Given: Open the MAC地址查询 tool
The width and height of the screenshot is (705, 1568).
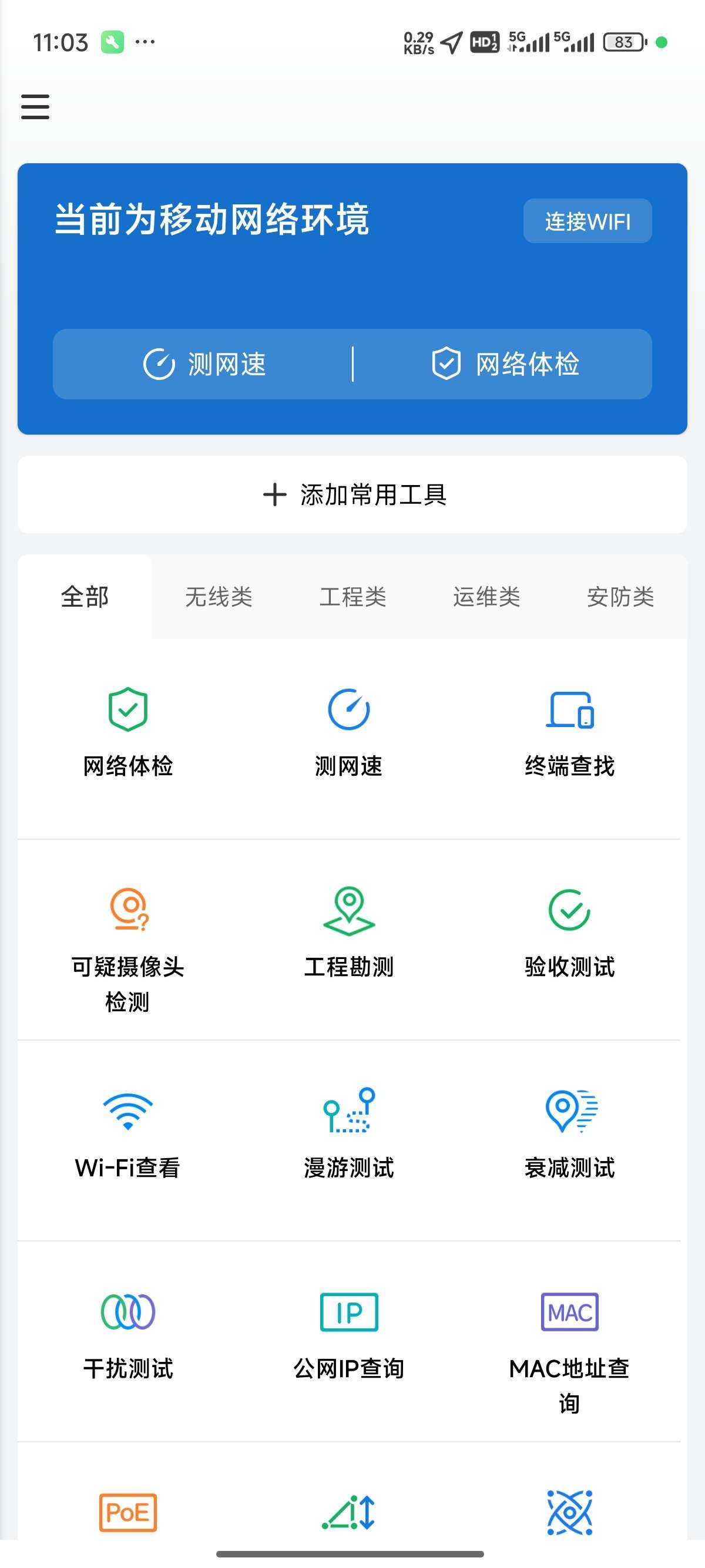Looking at the screenshot, I should pos(570,1339).
